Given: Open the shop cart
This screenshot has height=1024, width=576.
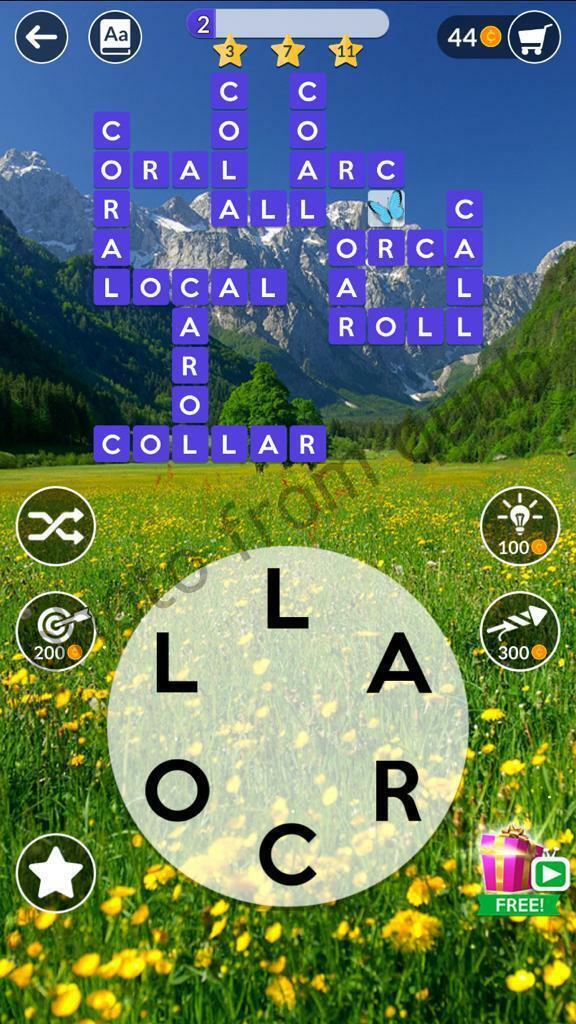Looking at the screenshot, I should click(x=534, y=37).
